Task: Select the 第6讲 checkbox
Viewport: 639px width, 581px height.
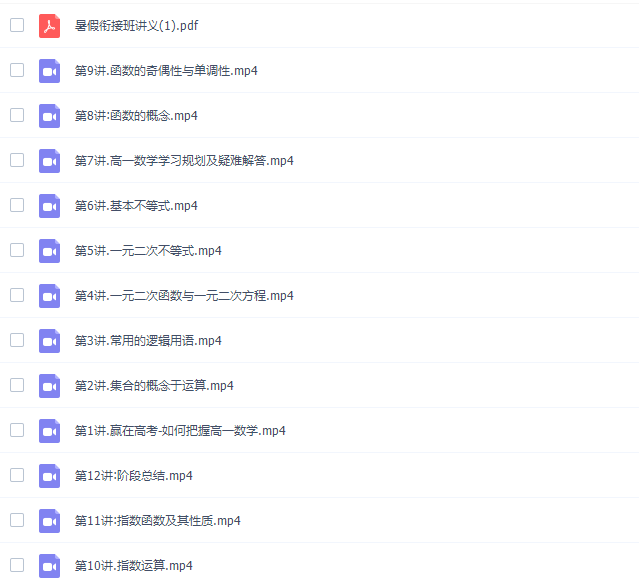Action: coord(17,205)
